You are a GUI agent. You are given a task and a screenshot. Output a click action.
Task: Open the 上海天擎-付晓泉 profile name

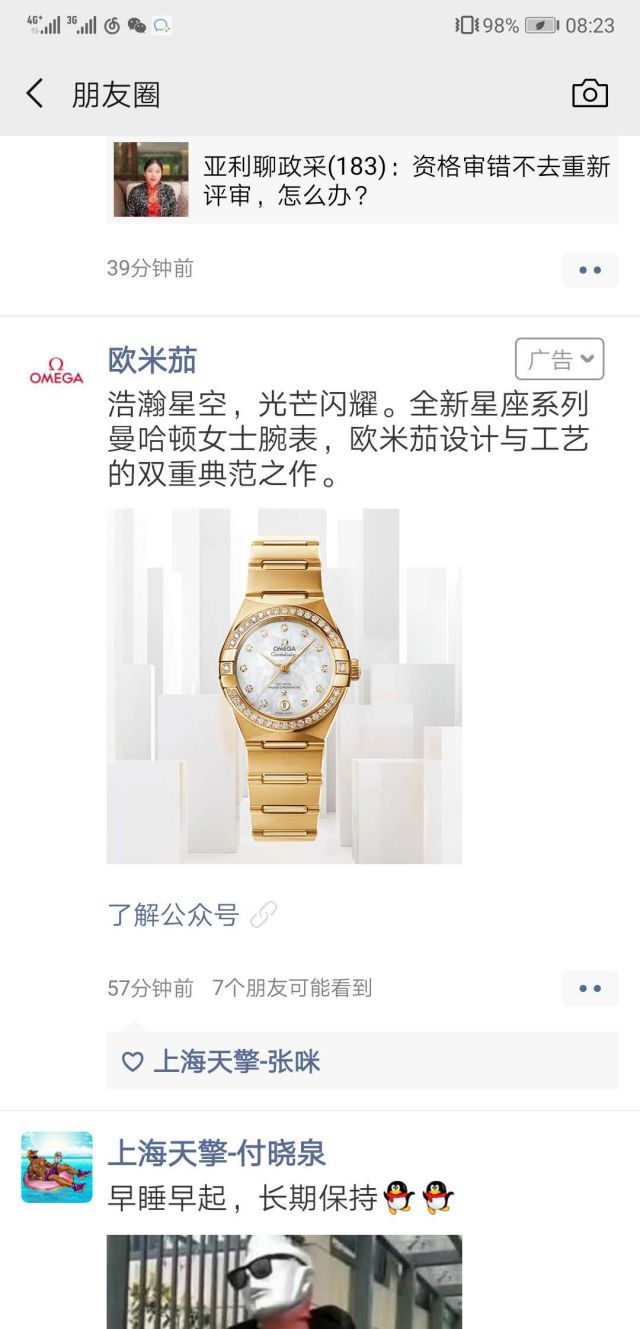coord(216,1153)
